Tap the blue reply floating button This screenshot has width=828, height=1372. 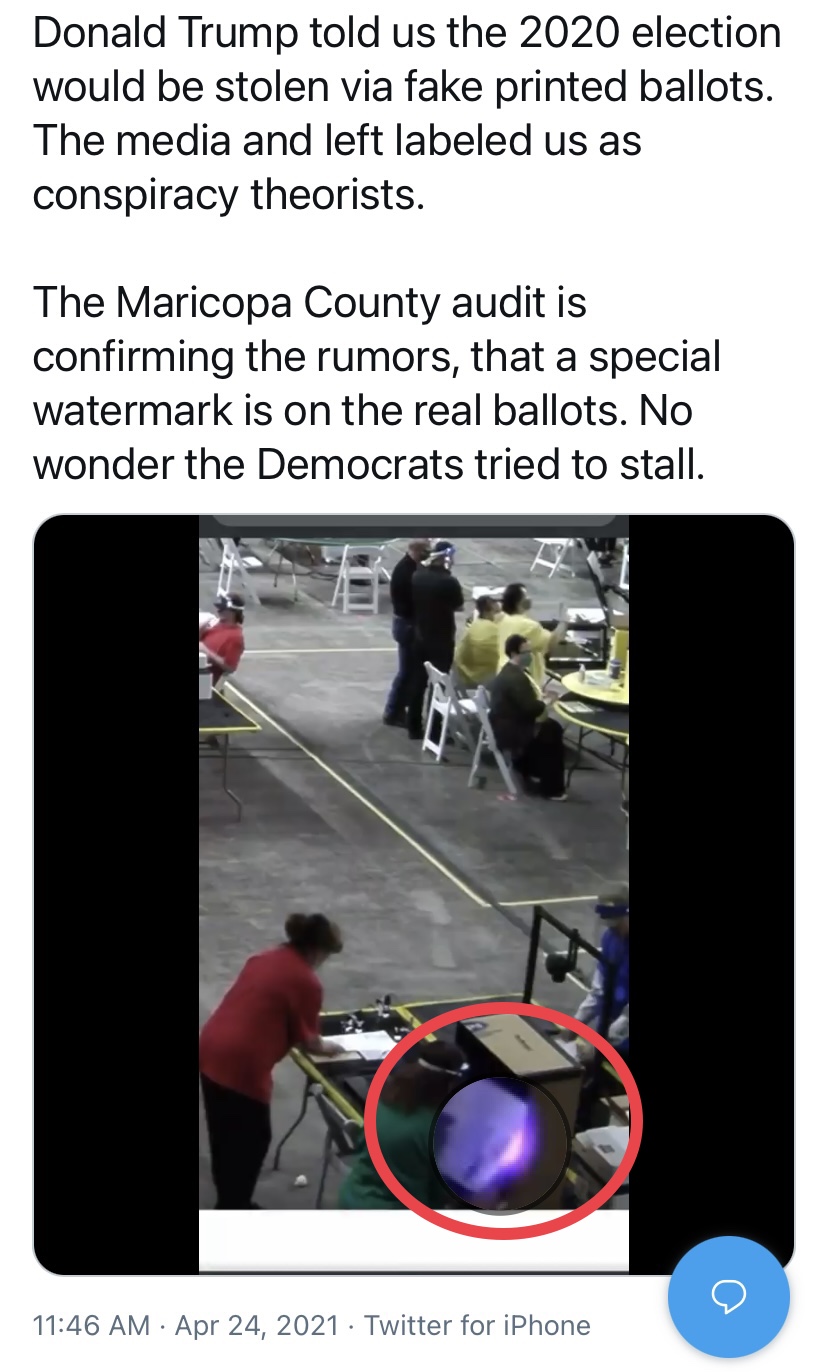tap(729, 1296)
